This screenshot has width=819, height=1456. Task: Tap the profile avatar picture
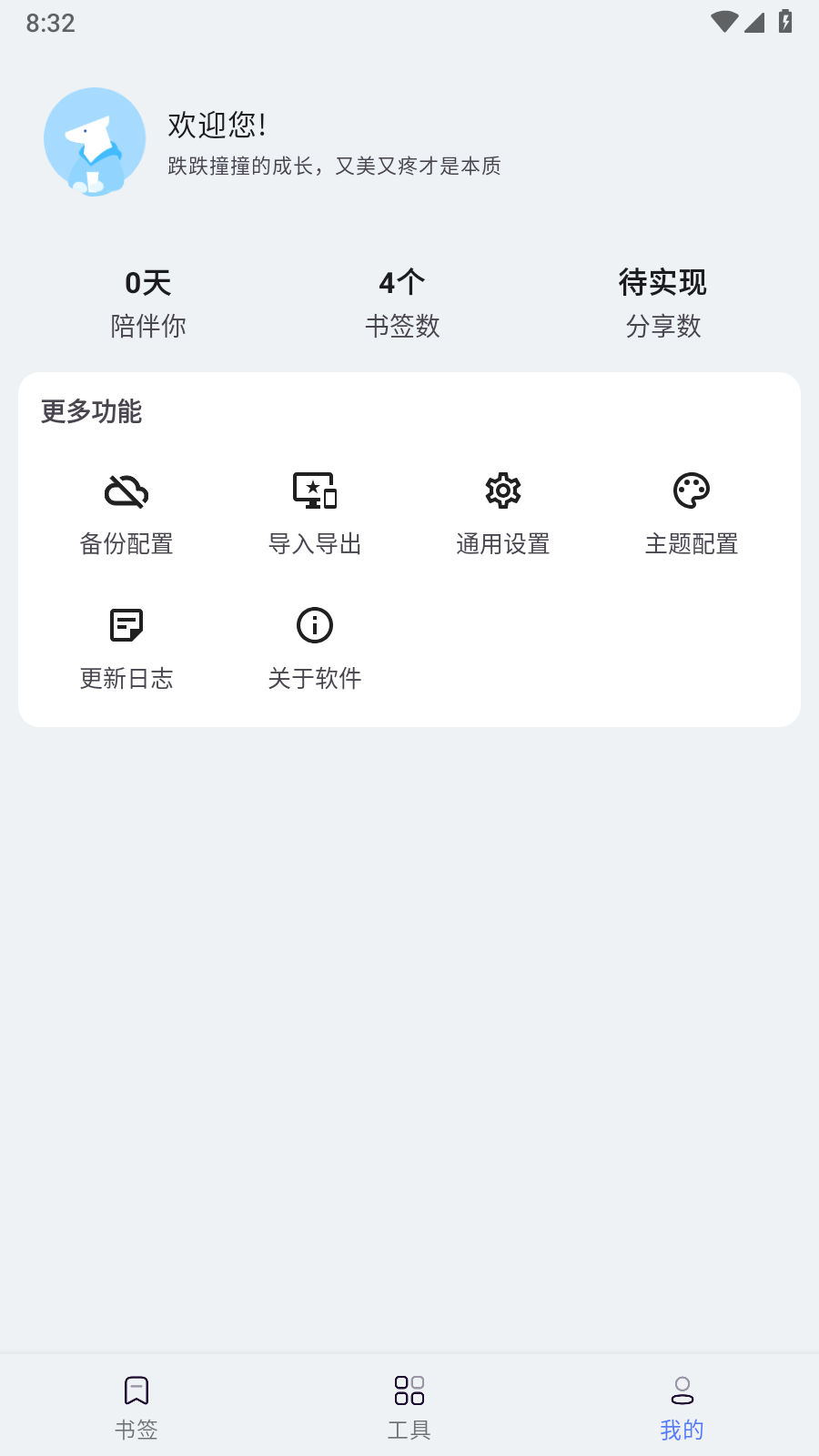[95, 141]
